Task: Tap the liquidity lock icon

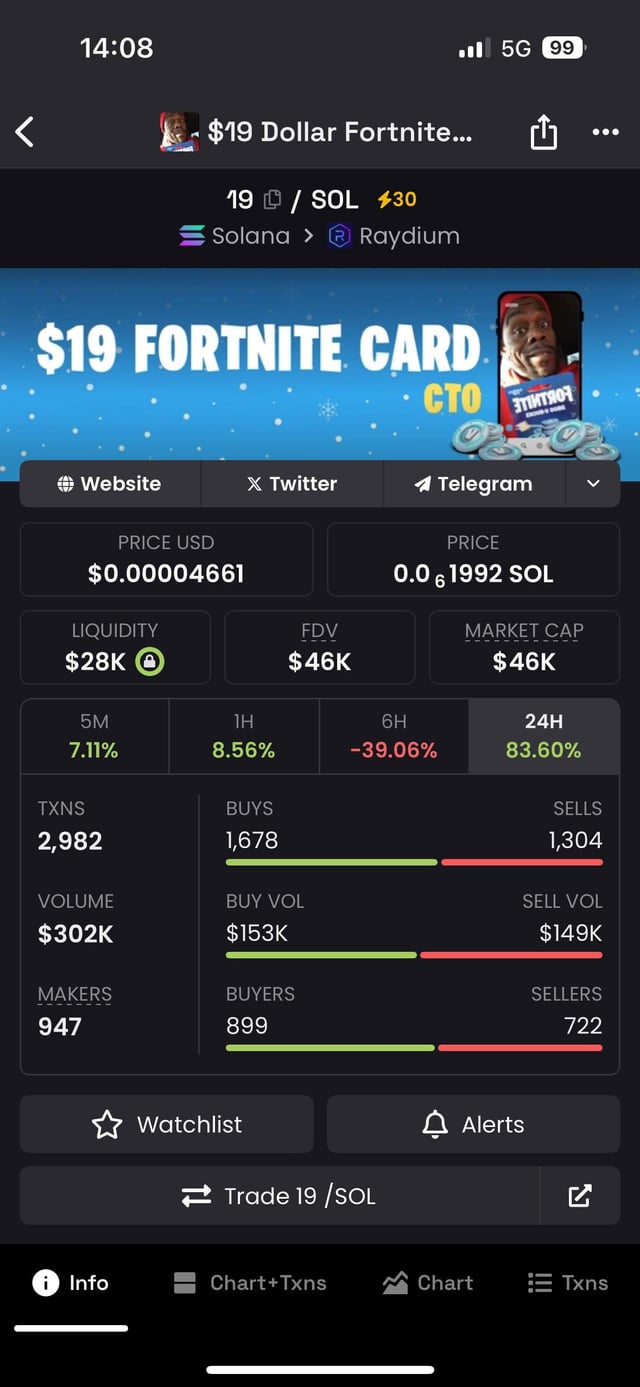Action: click(150, 662)
